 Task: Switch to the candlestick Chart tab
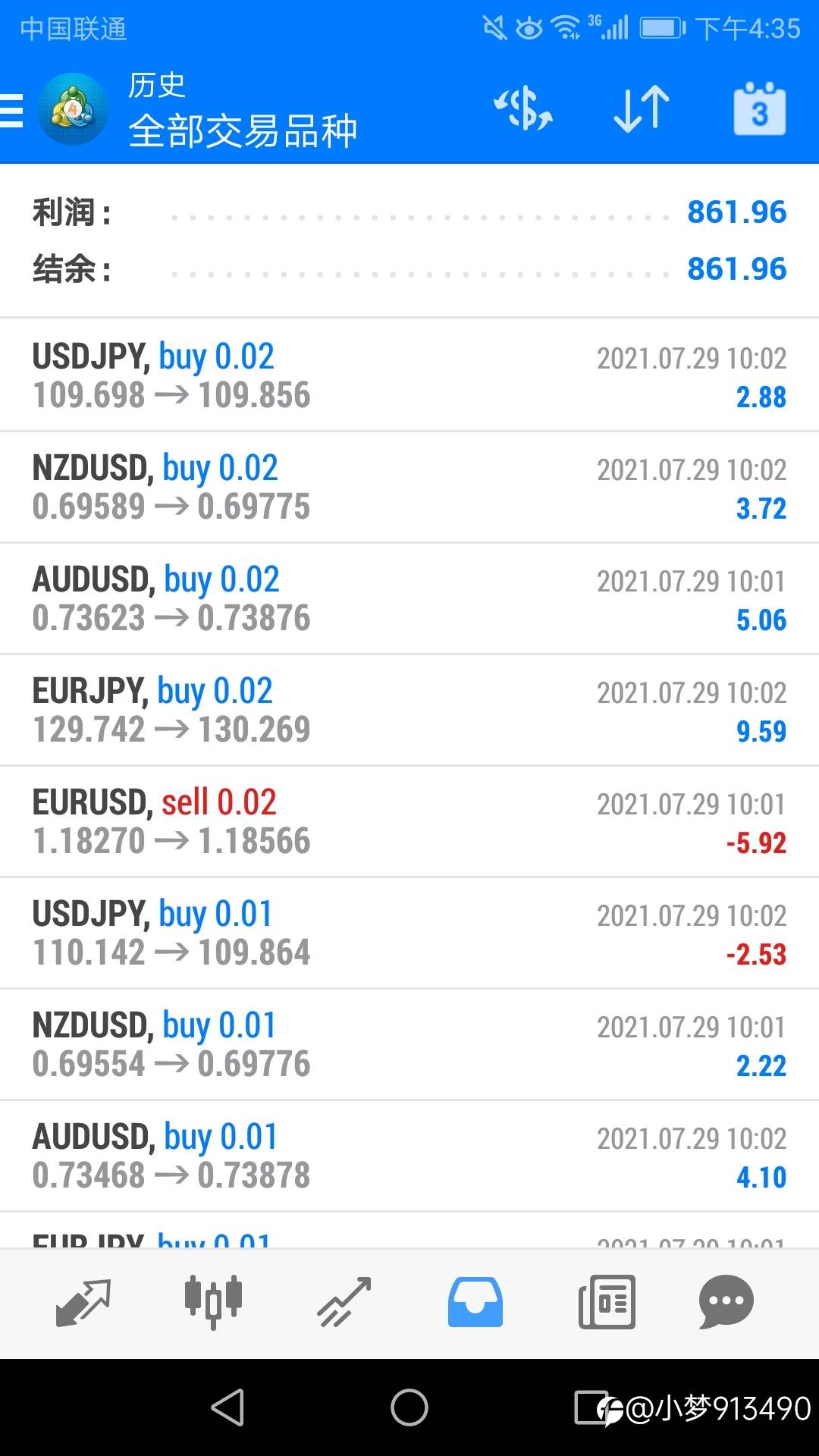coord(213,1302)
